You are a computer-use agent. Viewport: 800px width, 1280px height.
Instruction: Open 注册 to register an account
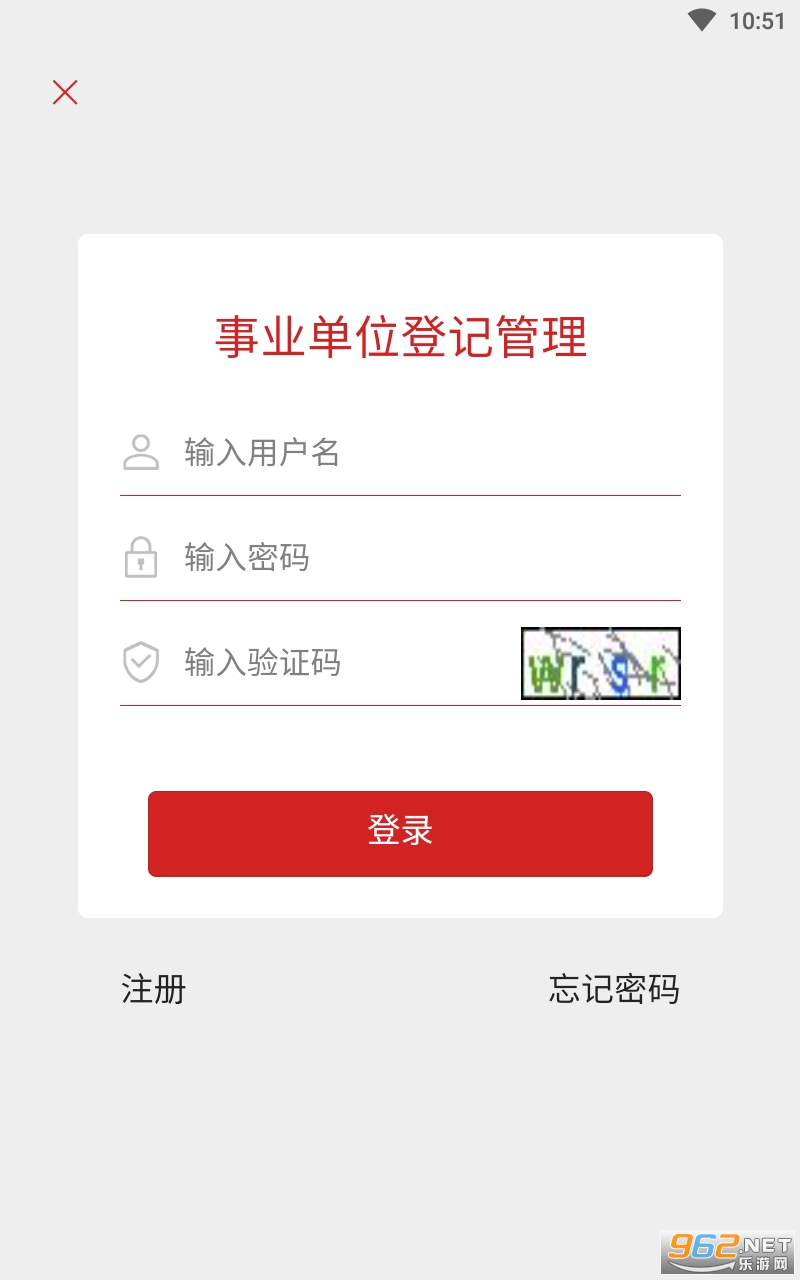(x=154, y=988)
